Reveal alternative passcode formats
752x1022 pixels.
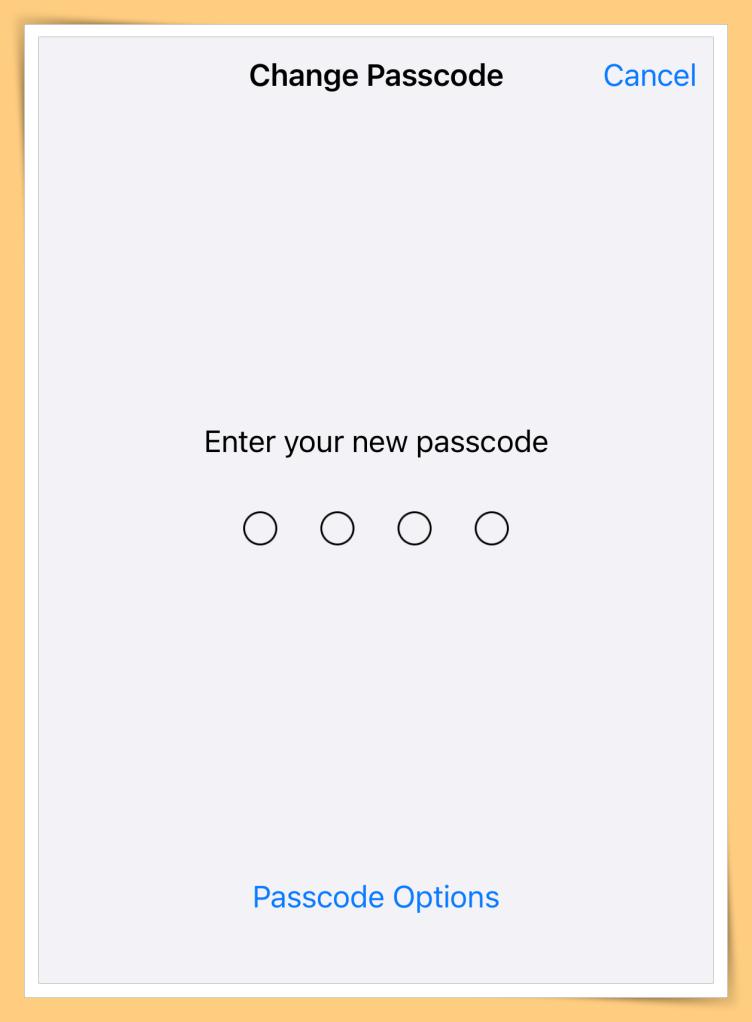point(375,897)
